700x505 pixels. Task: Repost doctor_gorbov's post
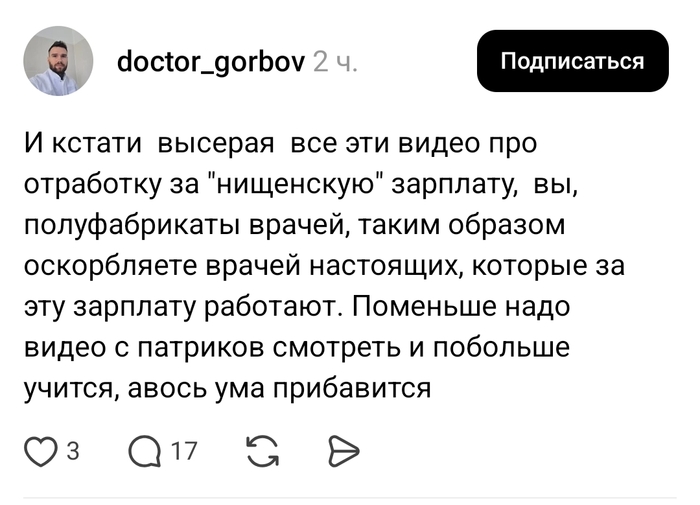(262, 453)
